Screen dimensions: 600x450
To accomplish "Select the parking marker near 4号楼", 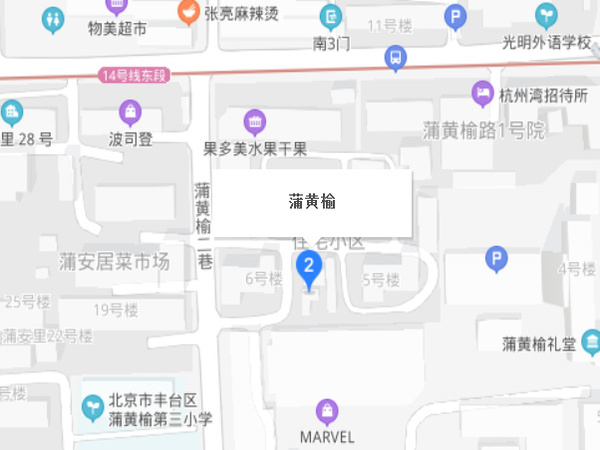I will click(496, 262).
